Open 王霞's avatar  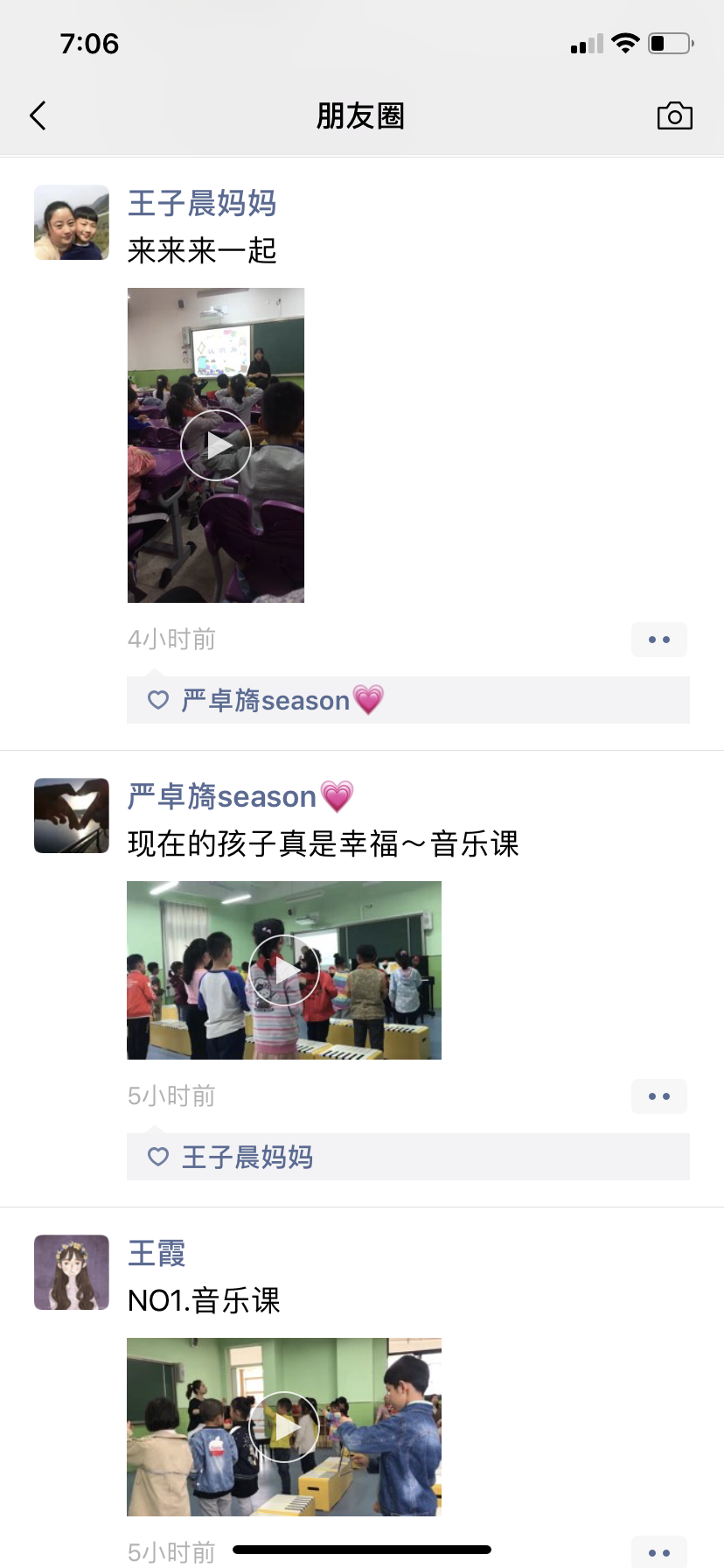click(72, 1272)
